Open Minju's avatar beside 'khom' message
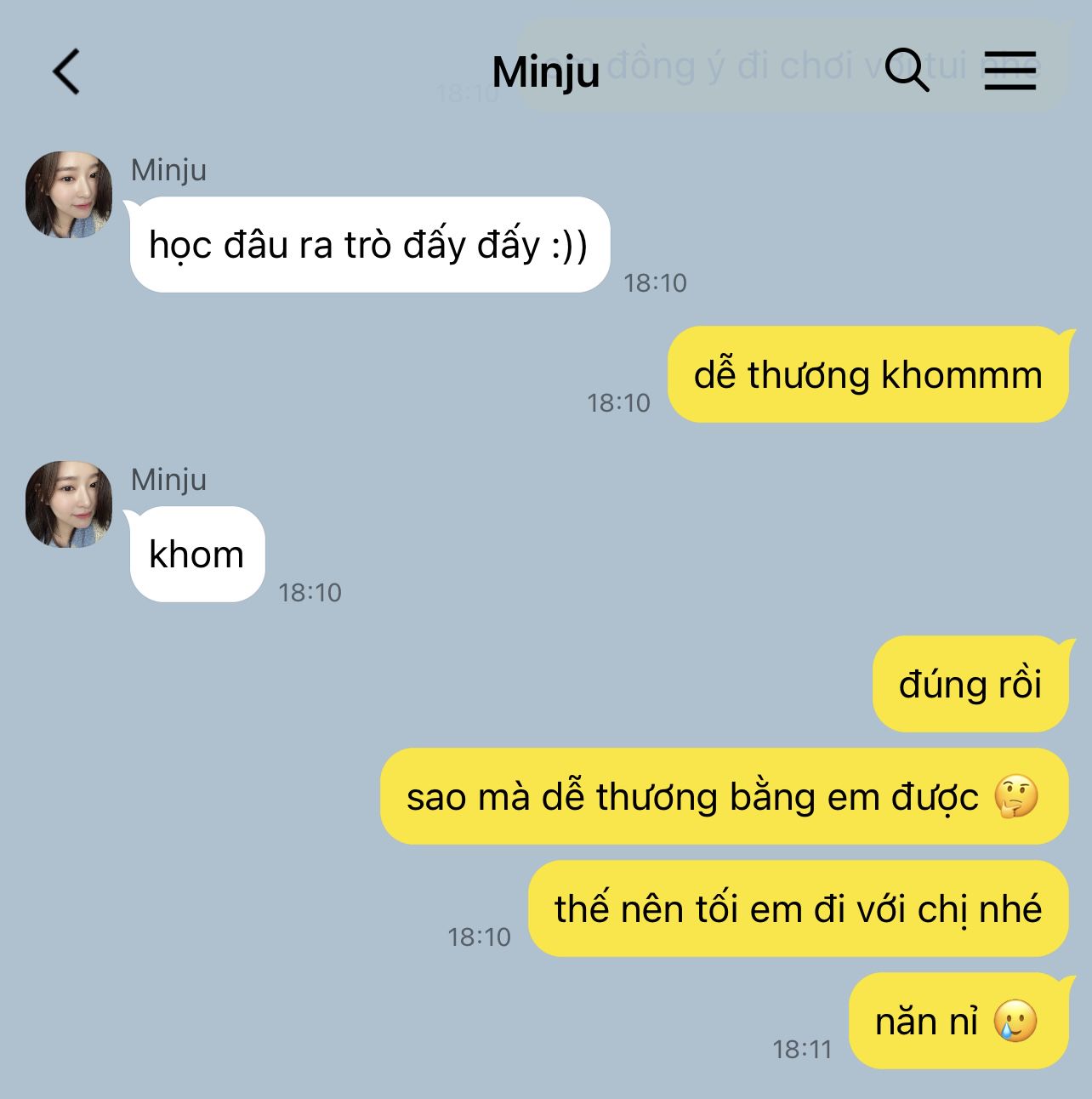The width and height of the screenshot is (1092, 1099). pos(69,504)
